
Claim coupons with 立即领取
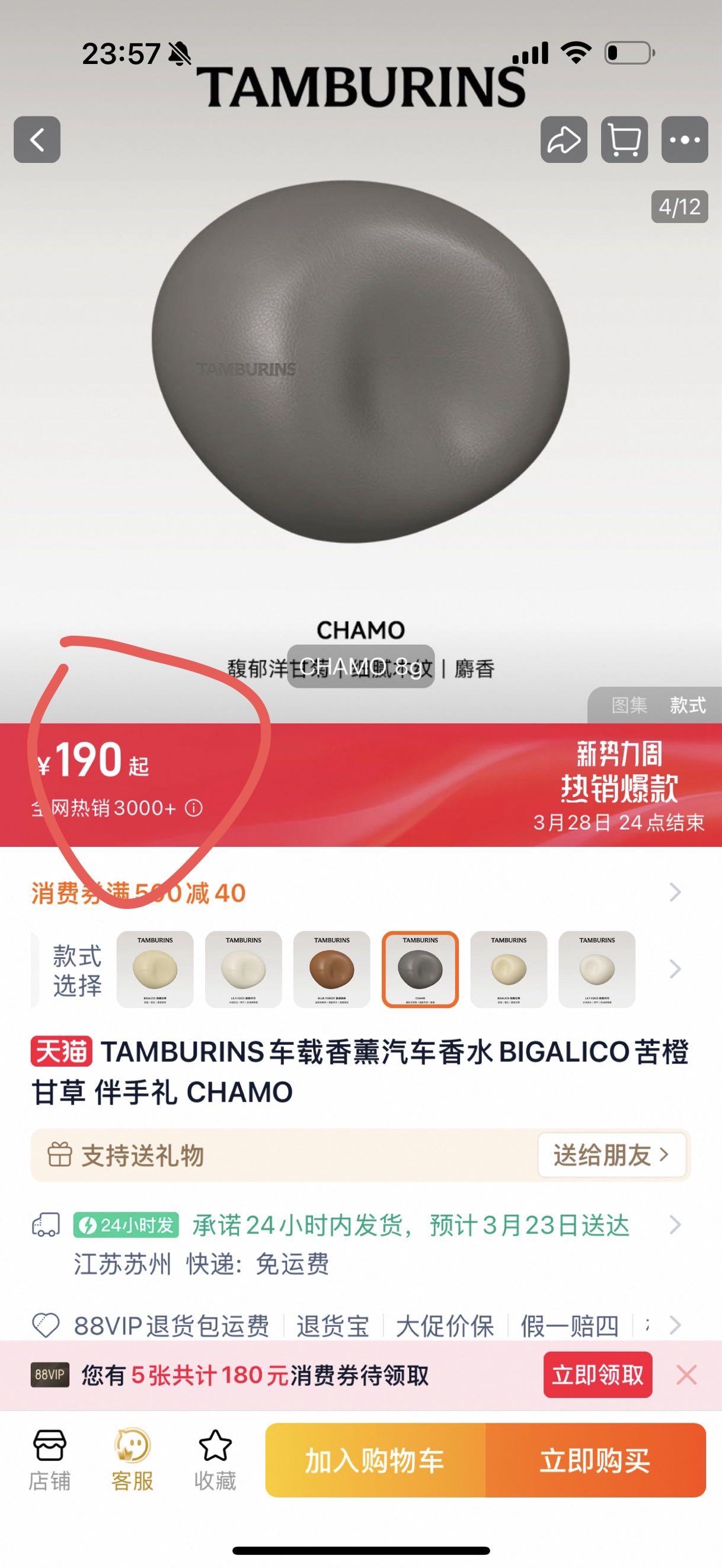597,1375
